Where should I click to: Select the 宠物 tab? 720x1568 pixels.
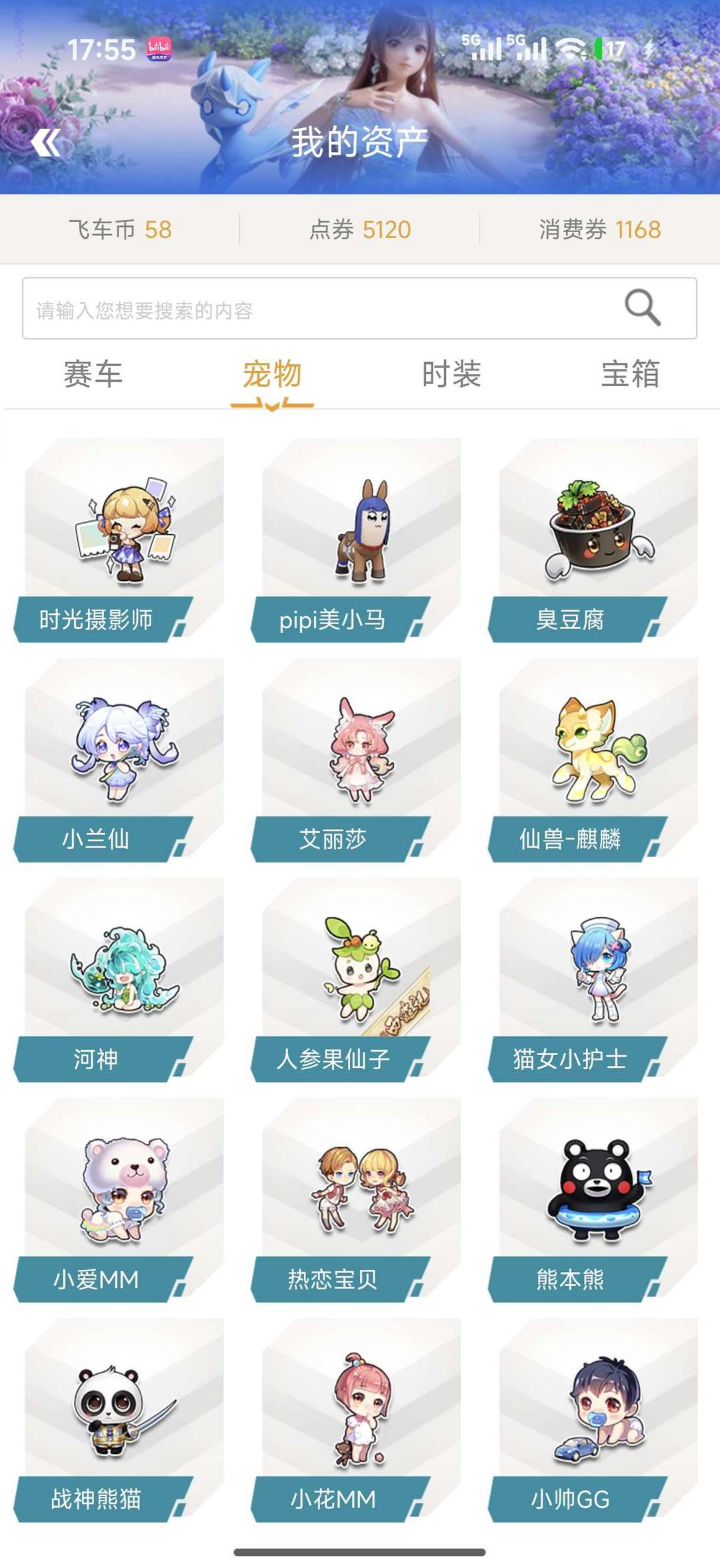[x=272, y=374]
